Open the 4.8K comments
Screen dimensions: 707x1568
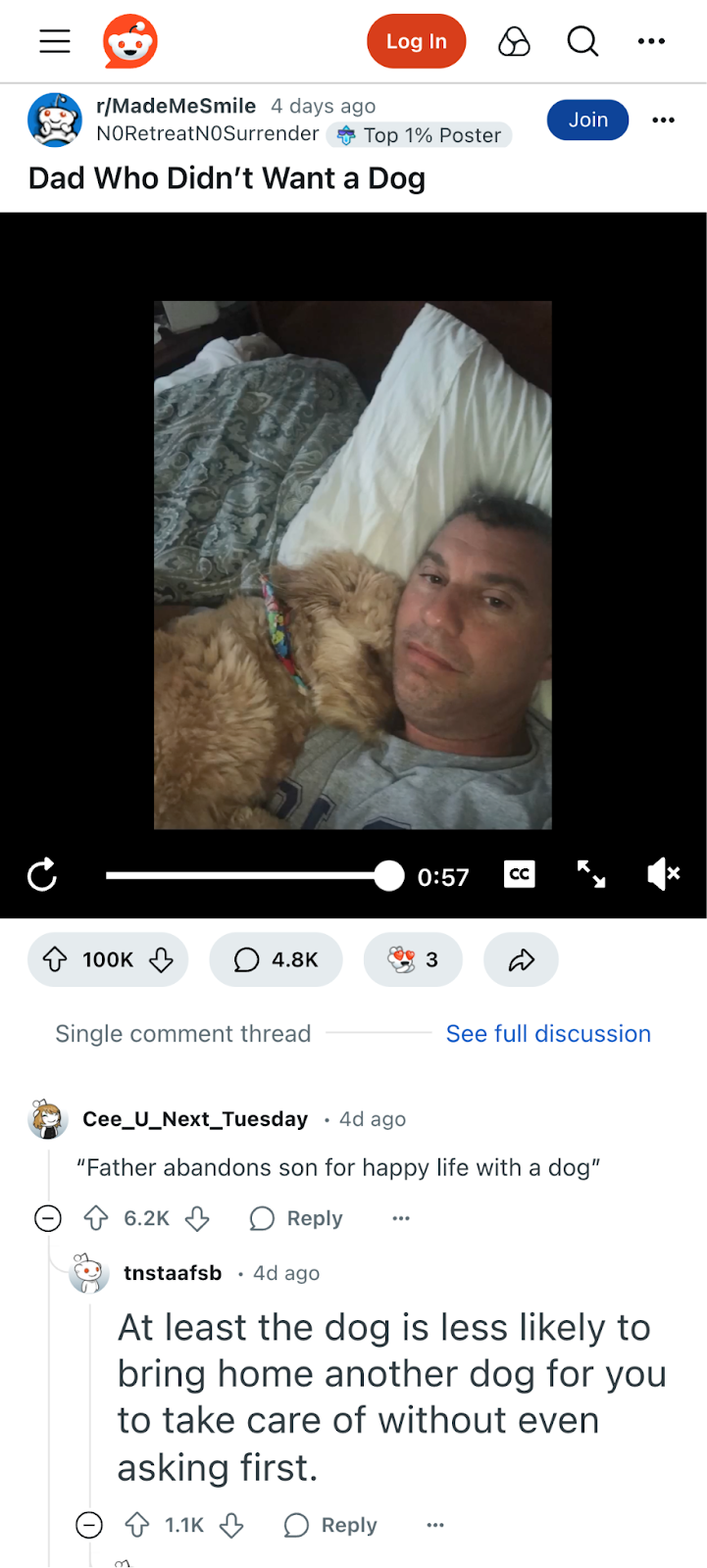(276, 959)
